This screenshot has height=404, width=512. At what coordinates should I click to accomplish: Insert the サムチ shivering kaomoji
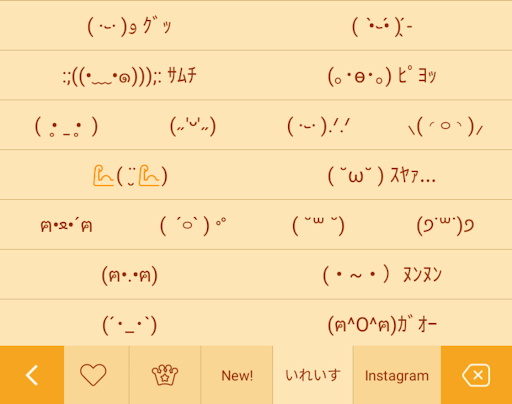[x=128, y=75]
